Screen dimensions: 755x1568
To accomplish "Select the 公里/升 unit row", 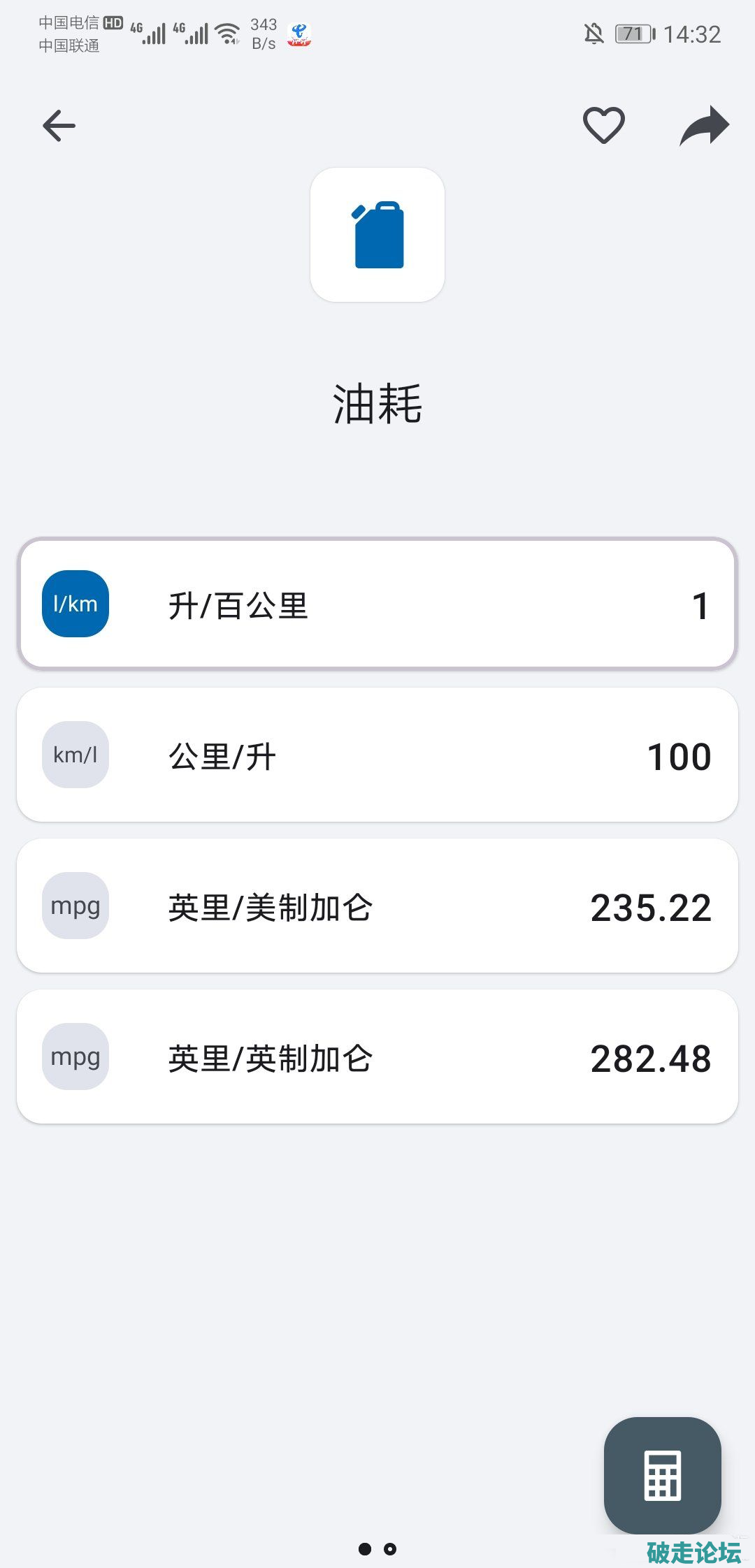I will click(377, 755).
